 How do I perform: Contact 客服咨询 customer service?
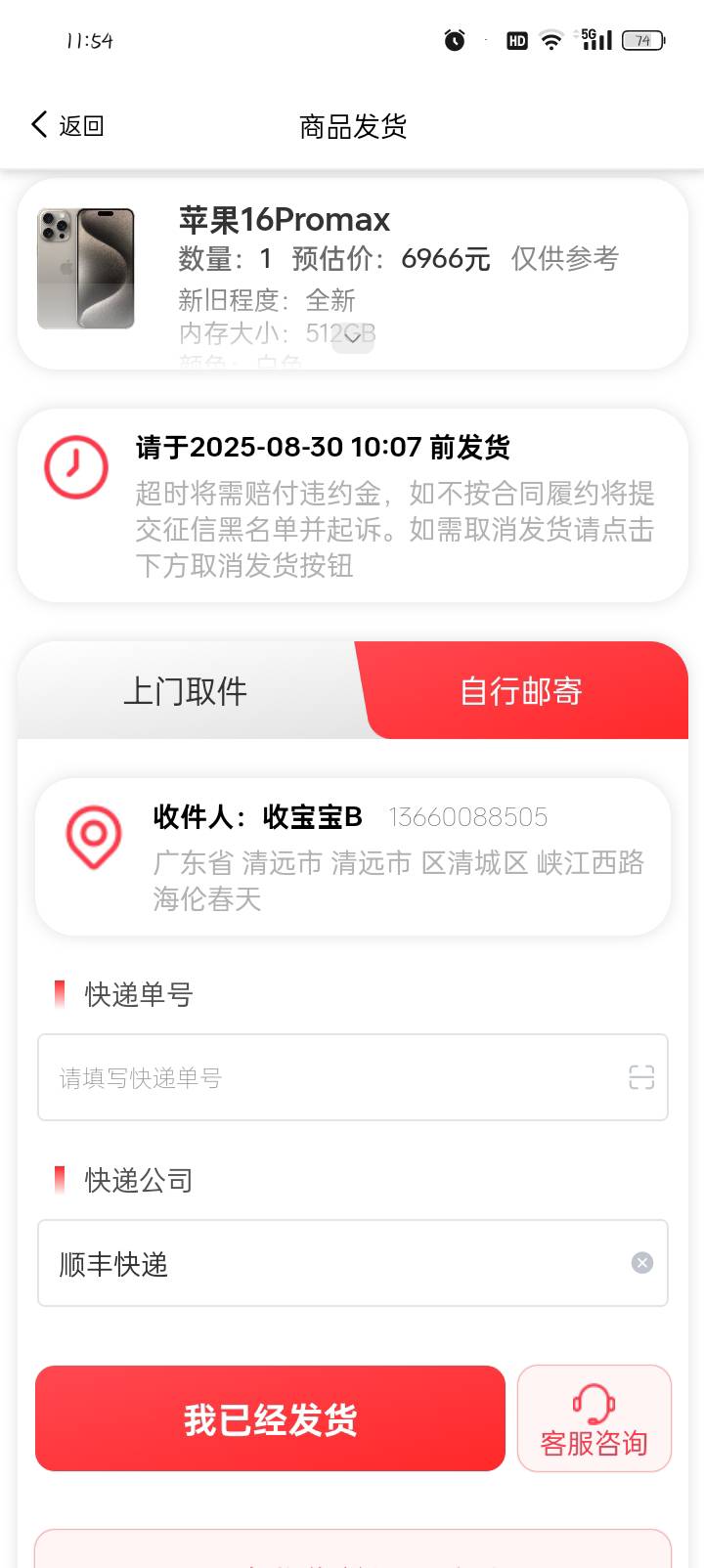click(594, 1418)
